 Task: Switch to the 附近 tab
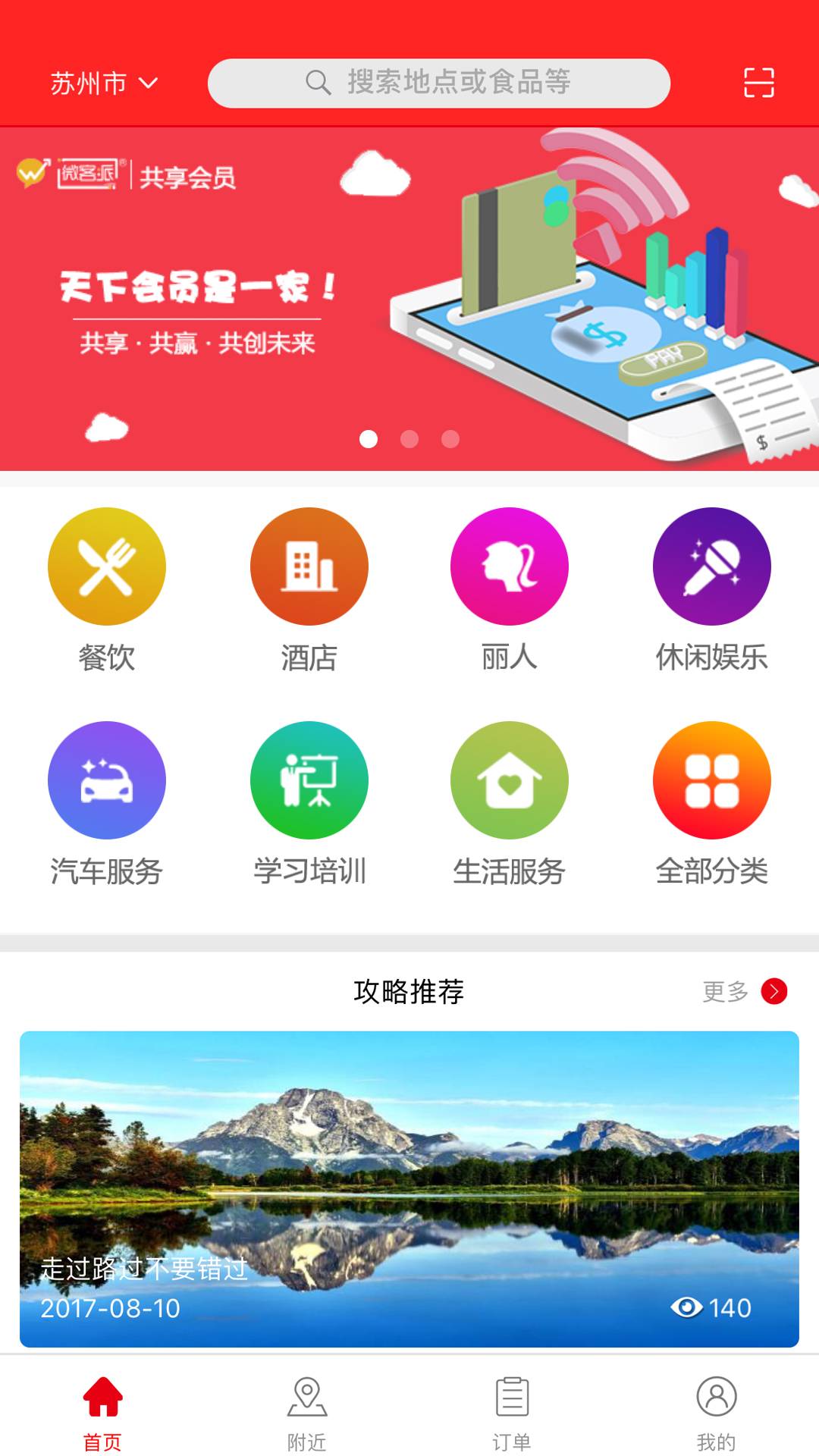pyautogui.click(x=307, y=1412)
